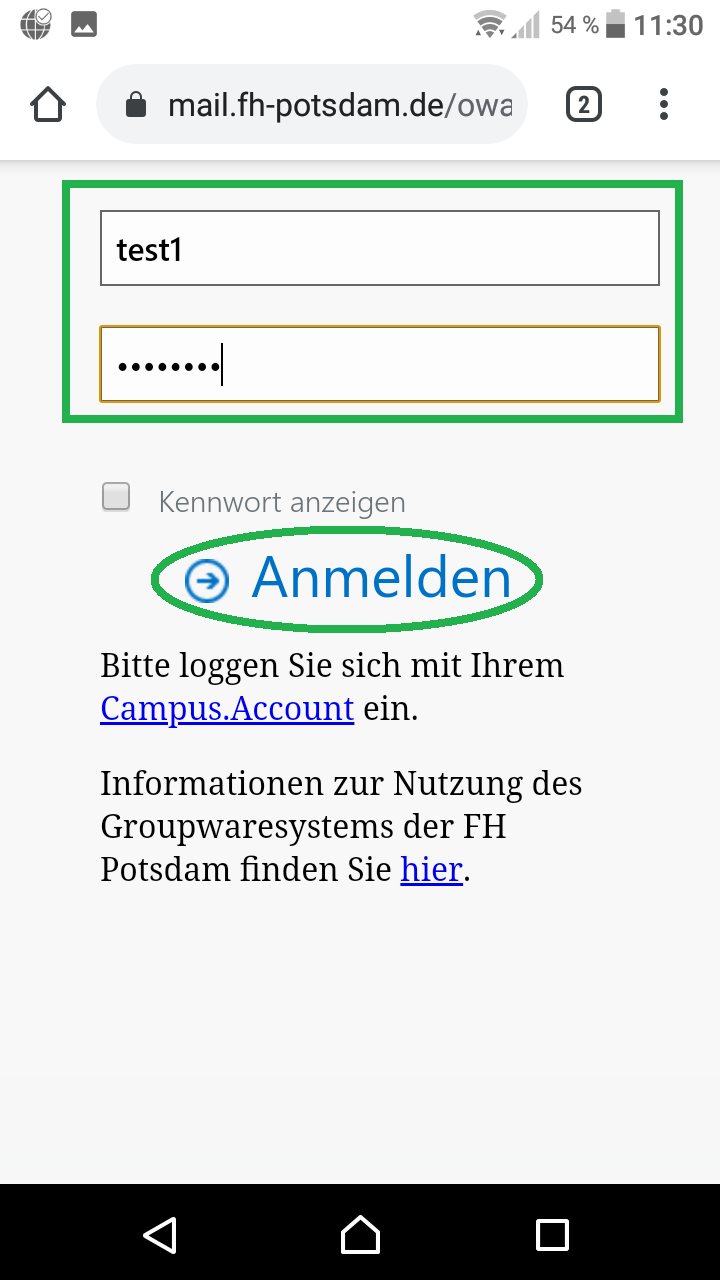
Task: Open the browser home page
Action: tap(48, 105)
